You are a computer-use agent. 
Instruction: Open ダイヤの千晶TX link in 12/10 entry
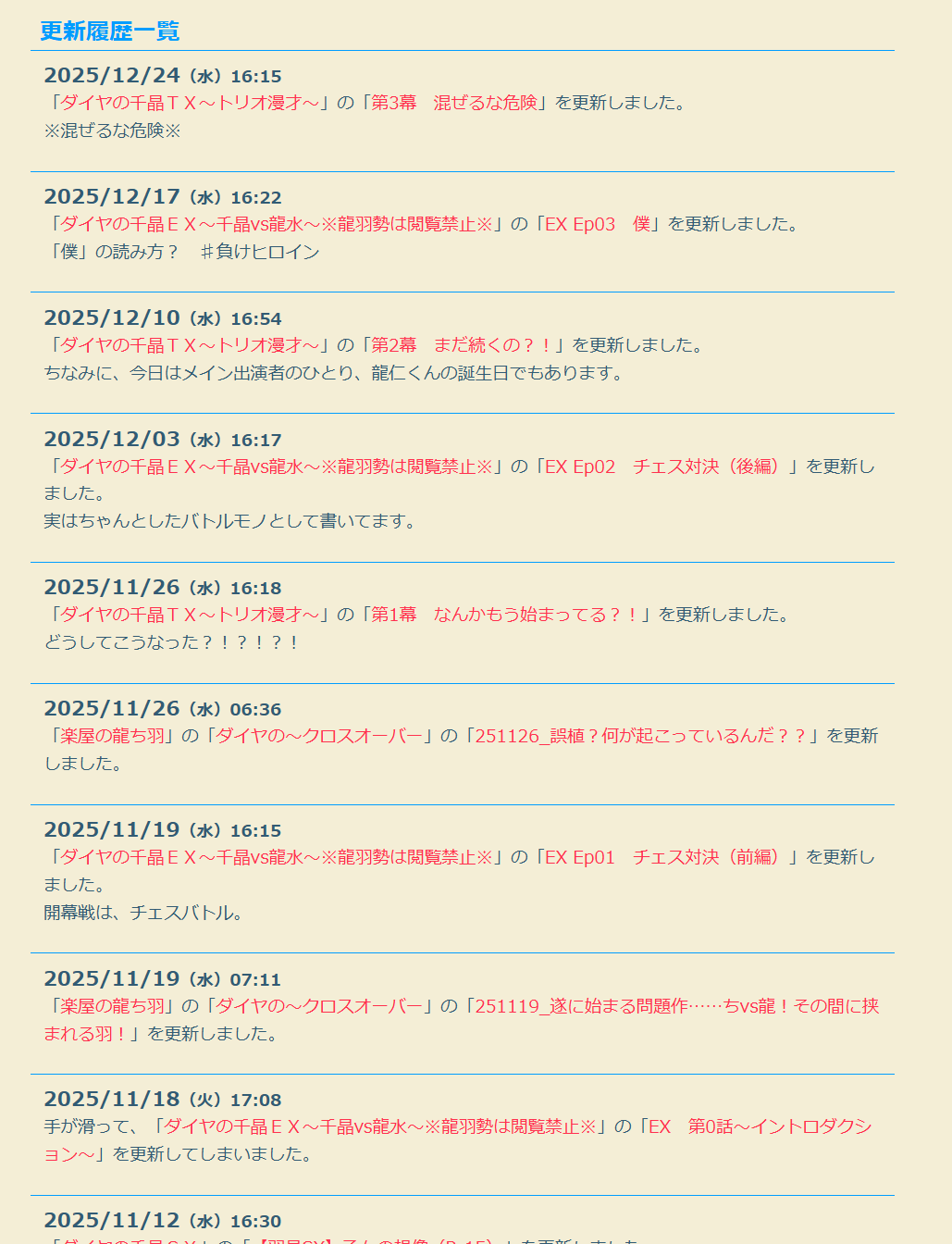[190, 345]
